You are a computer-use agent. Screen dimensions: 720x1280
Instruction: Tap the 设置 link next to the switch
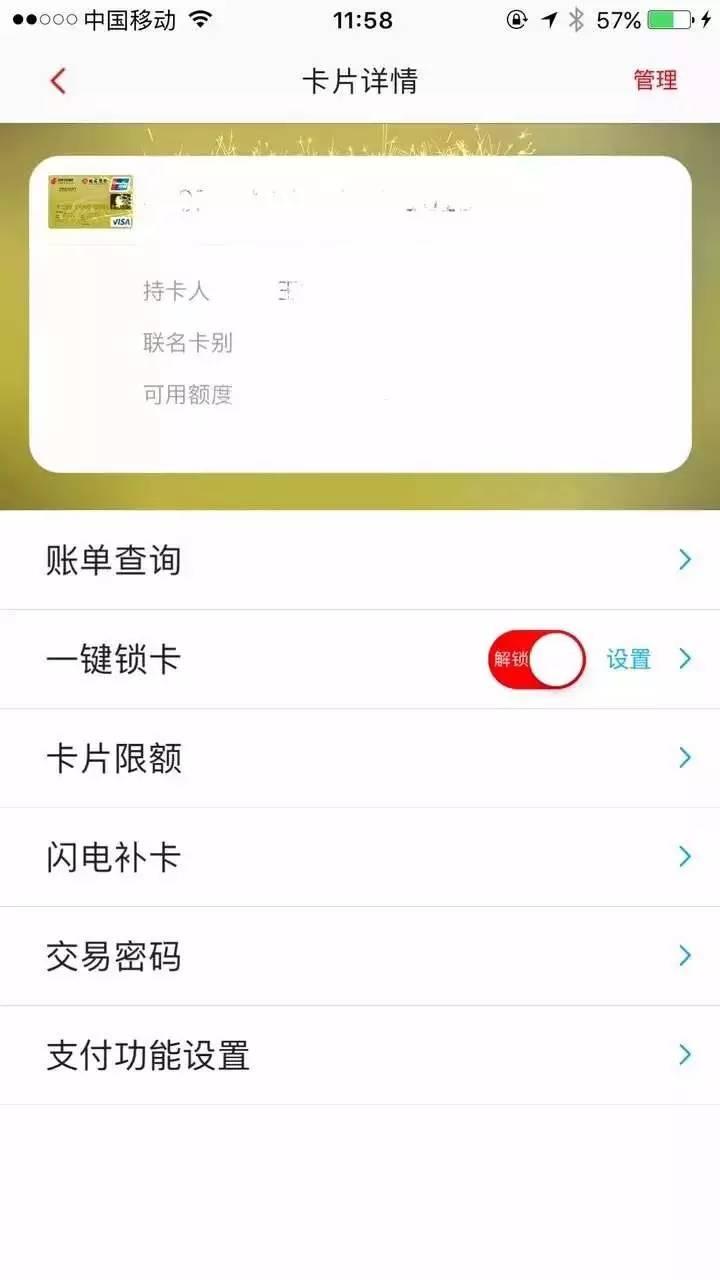click(x=628, y=659)
